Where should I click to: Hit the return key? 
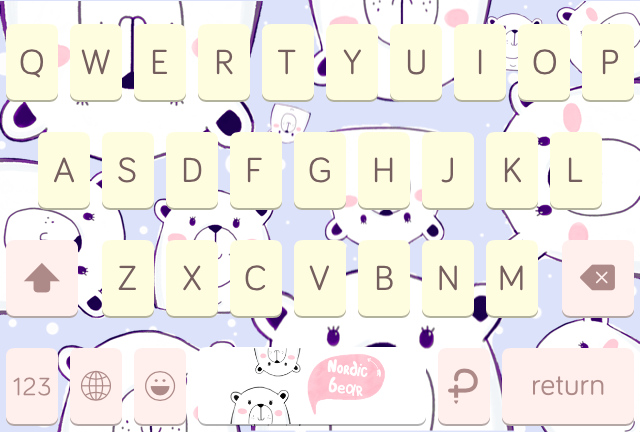(x=567, y=386)
